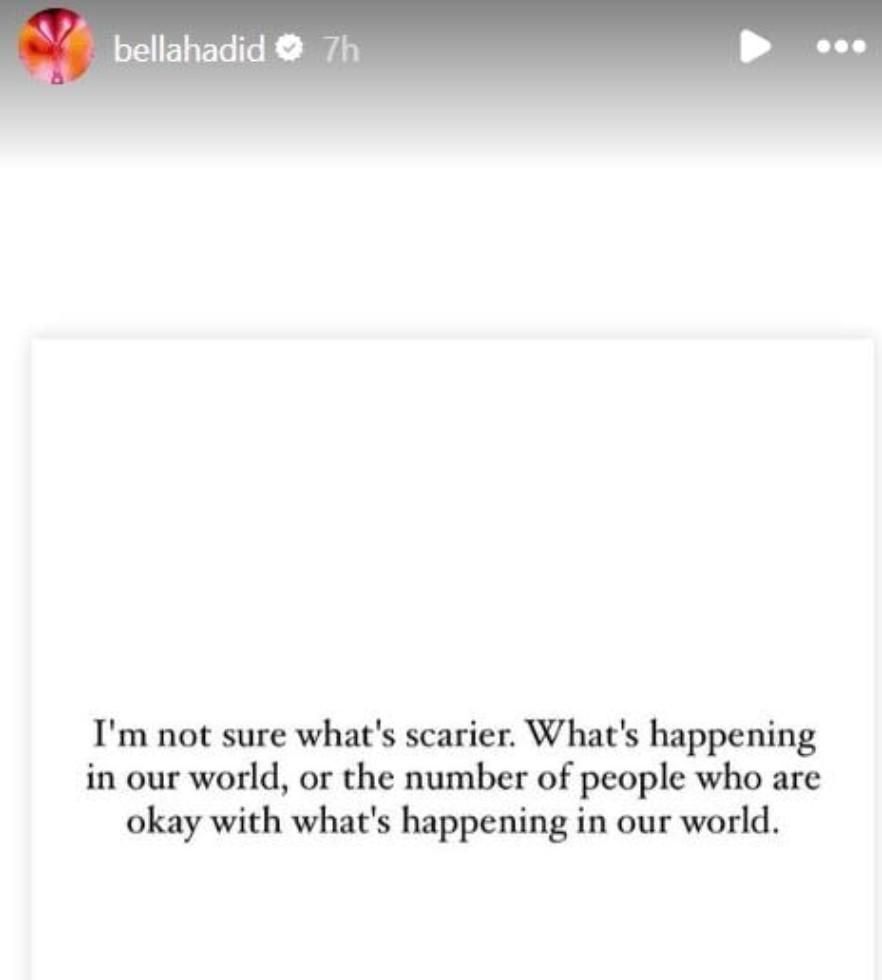This screenshot has width=882, height=980.
Task: Open the three-dot story options menu
Action: 840,48
